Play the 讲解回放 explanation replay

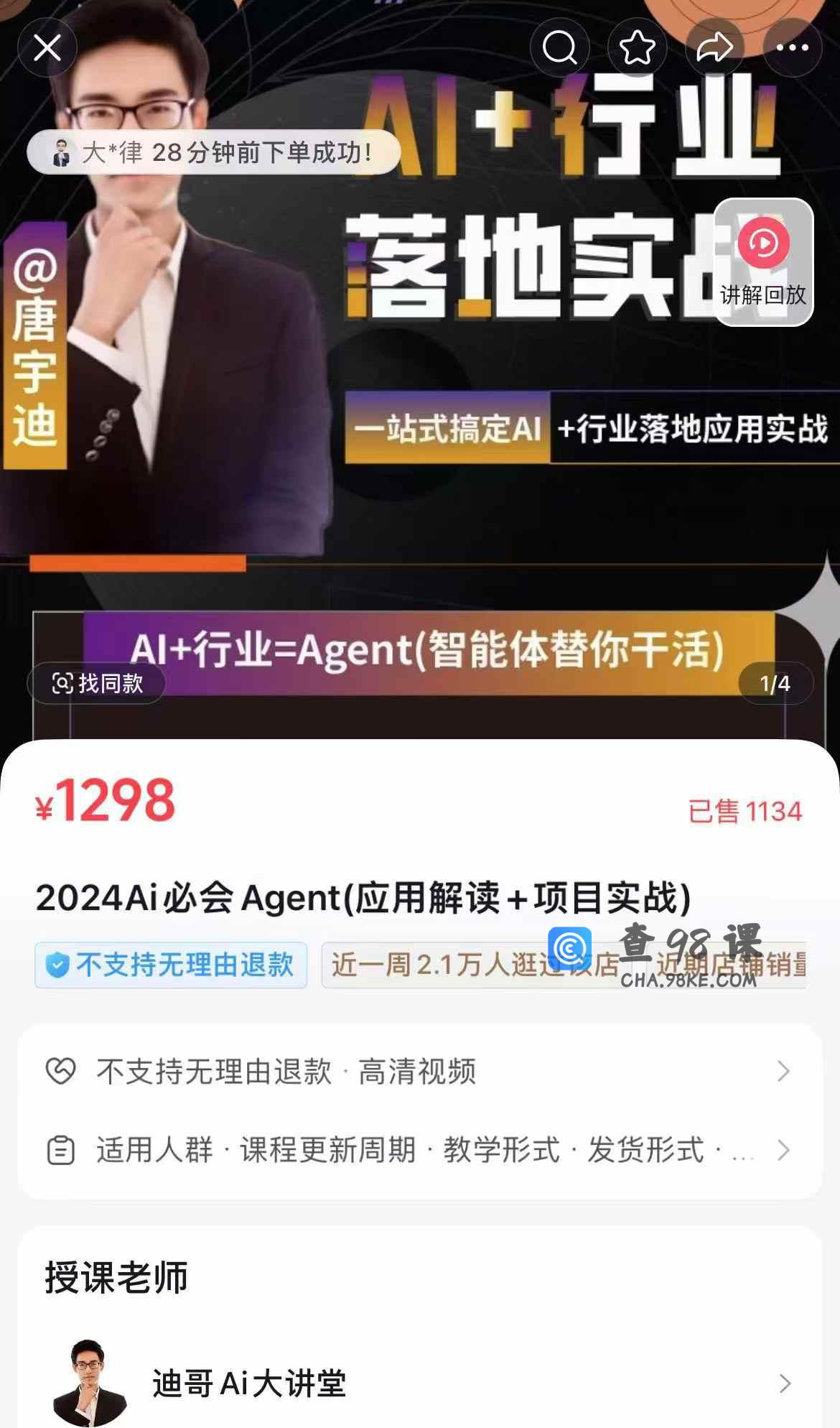763,262
